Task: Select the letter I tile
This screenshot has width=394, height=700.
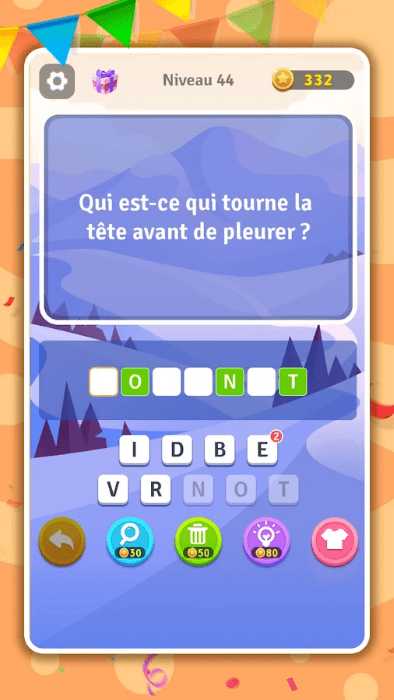Action: (x=134, y=450)
